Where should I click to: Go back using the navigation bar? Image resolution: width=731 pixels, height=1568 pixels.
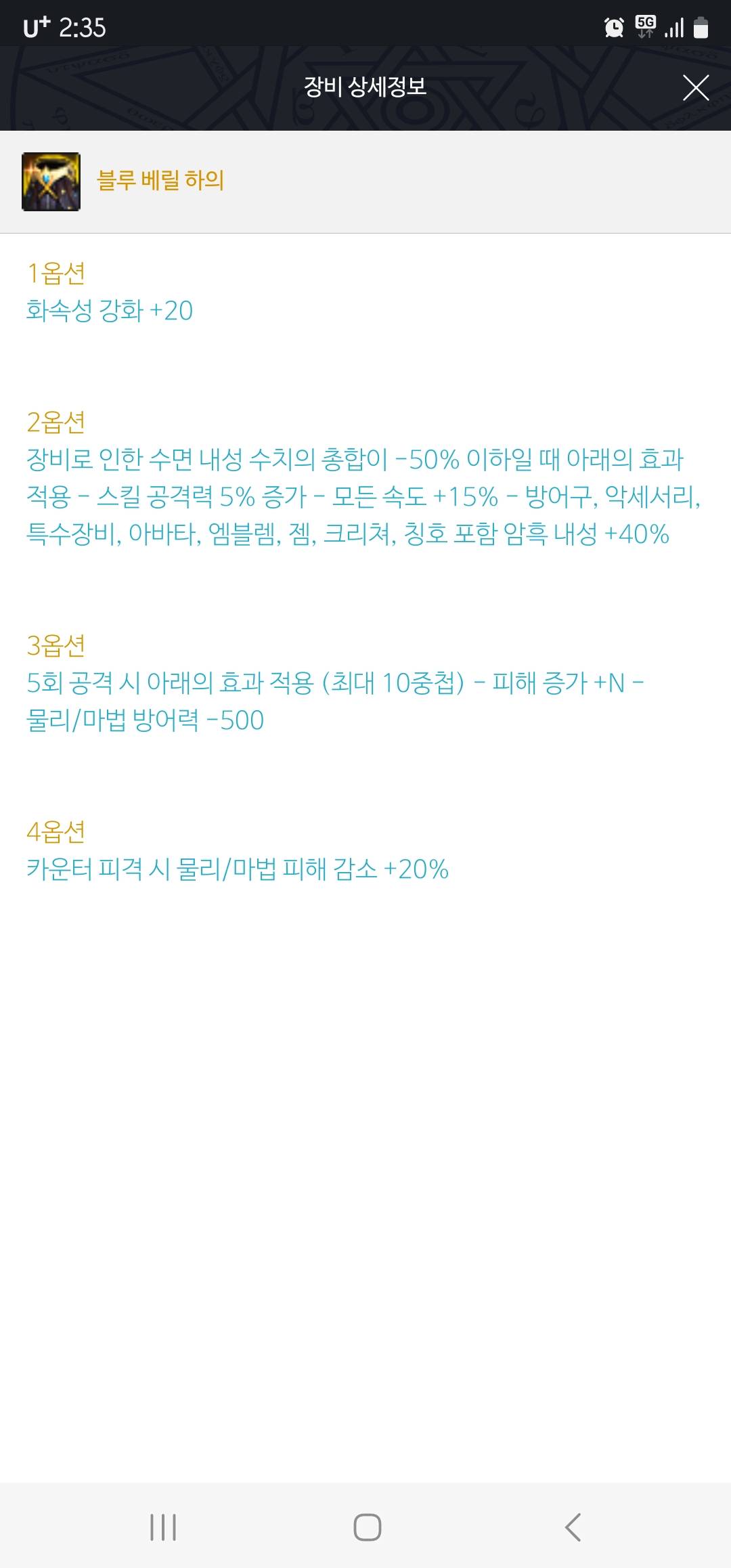click(573, 1527)
